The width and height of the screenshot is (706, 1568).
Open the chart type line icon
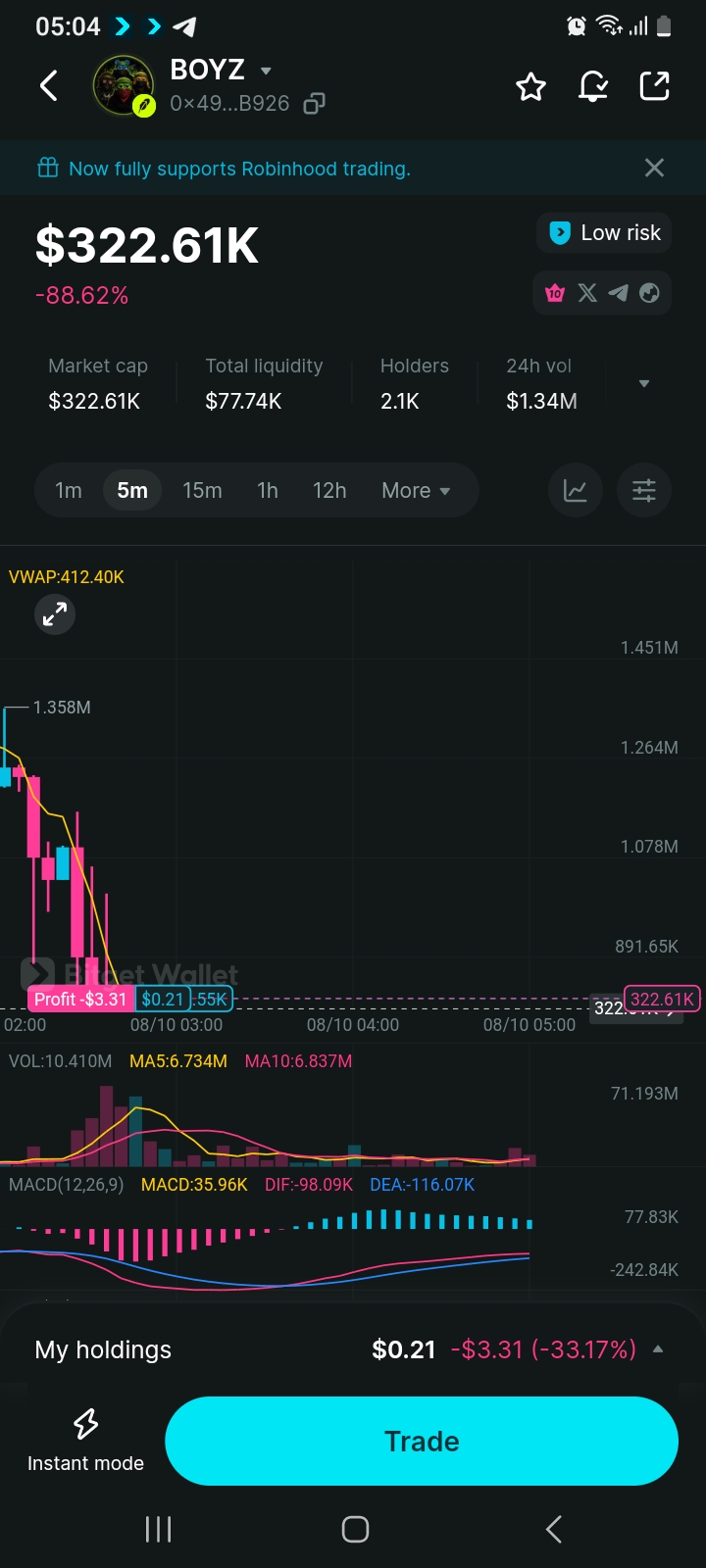pyautogui.click(x=576, y=490)
